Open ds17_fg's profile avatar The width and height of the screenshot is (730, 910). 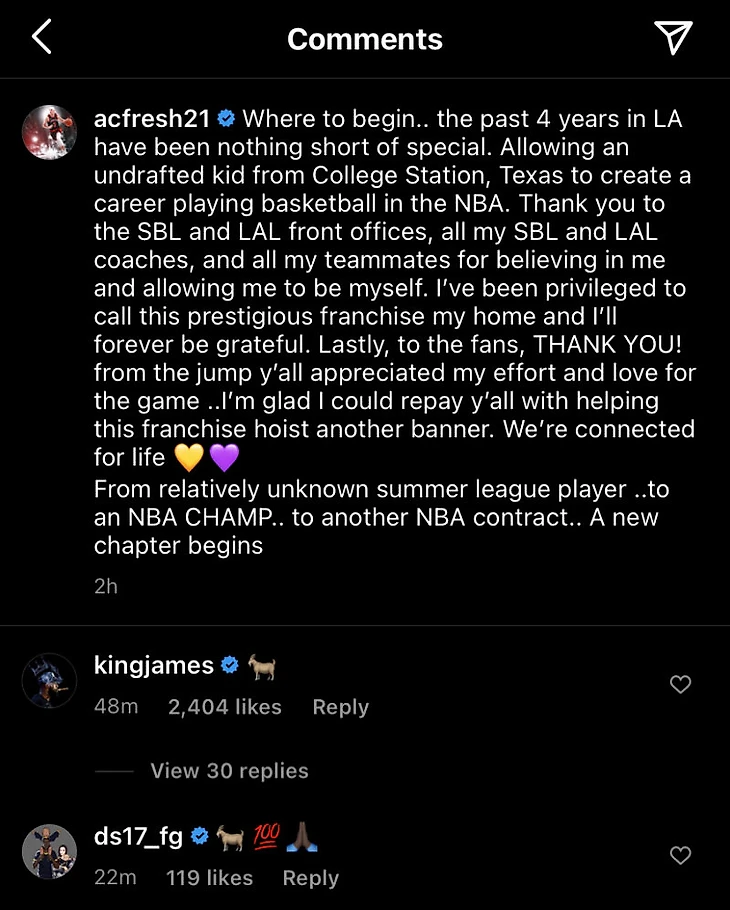pyautogui.click(x=49, y=852)
